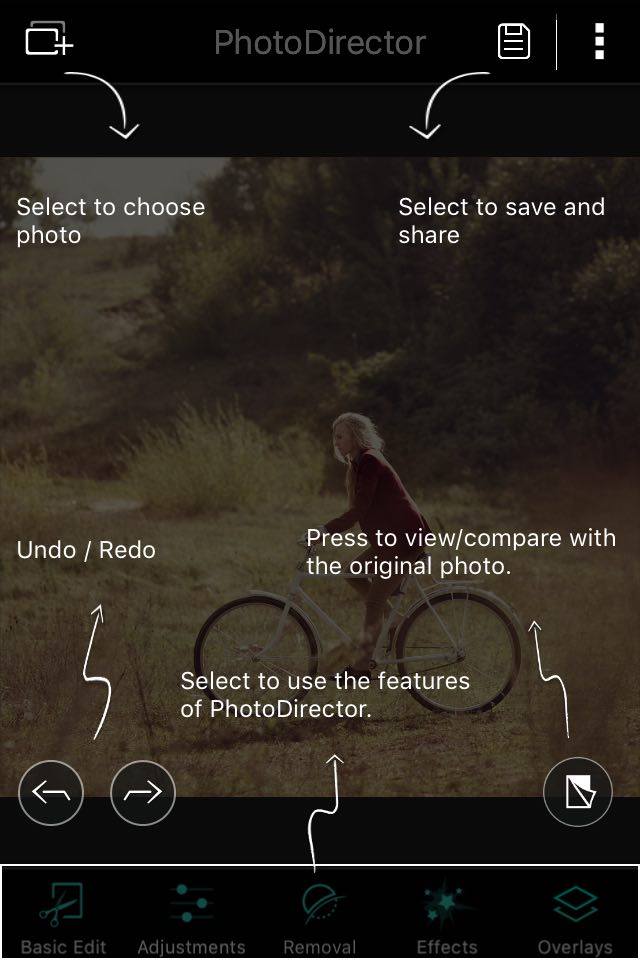Open the Effects panel
This screenshot has width=640, height=960.
point(447,917)
